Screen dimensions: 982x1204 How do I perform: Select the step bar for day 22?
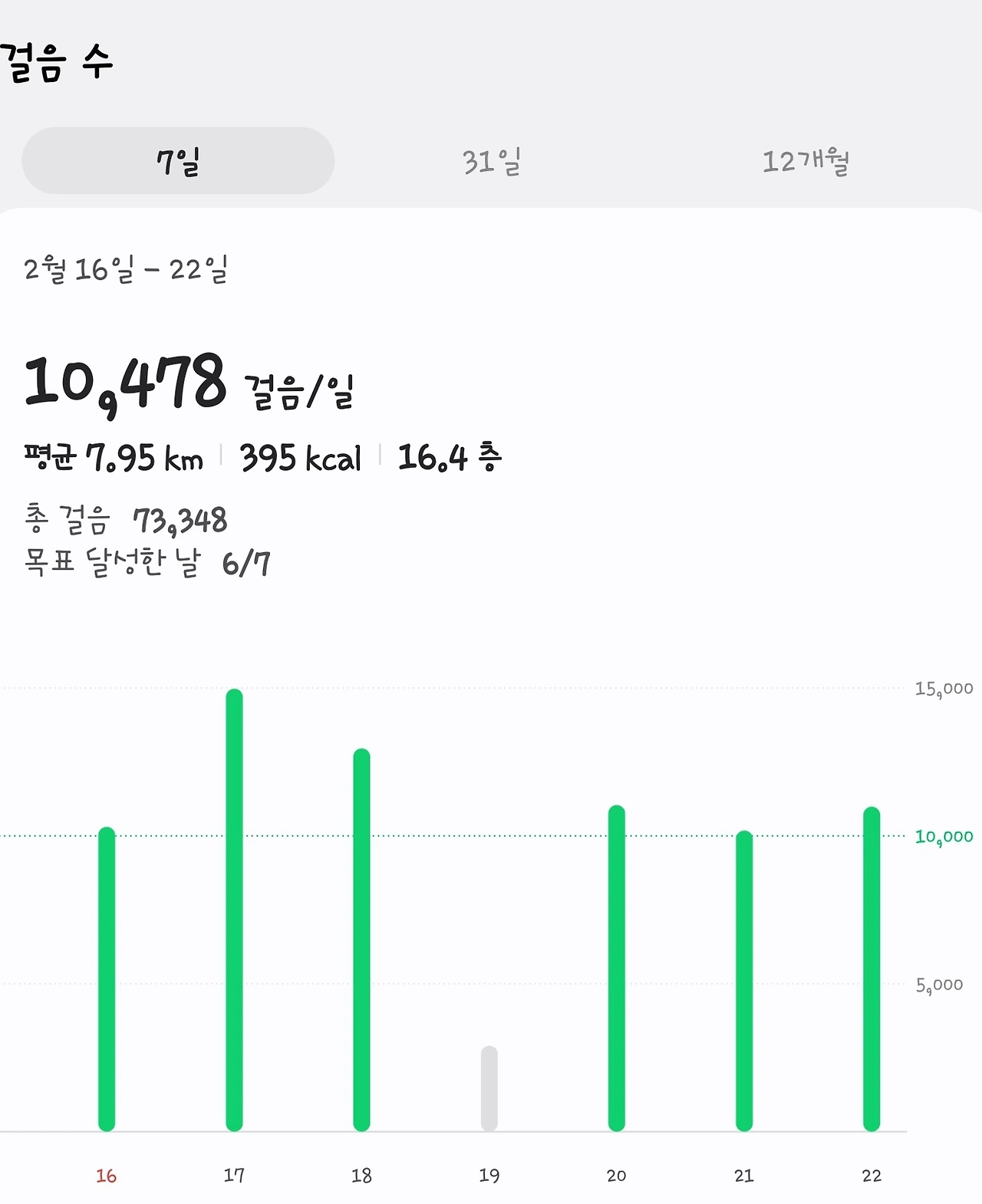872,969
